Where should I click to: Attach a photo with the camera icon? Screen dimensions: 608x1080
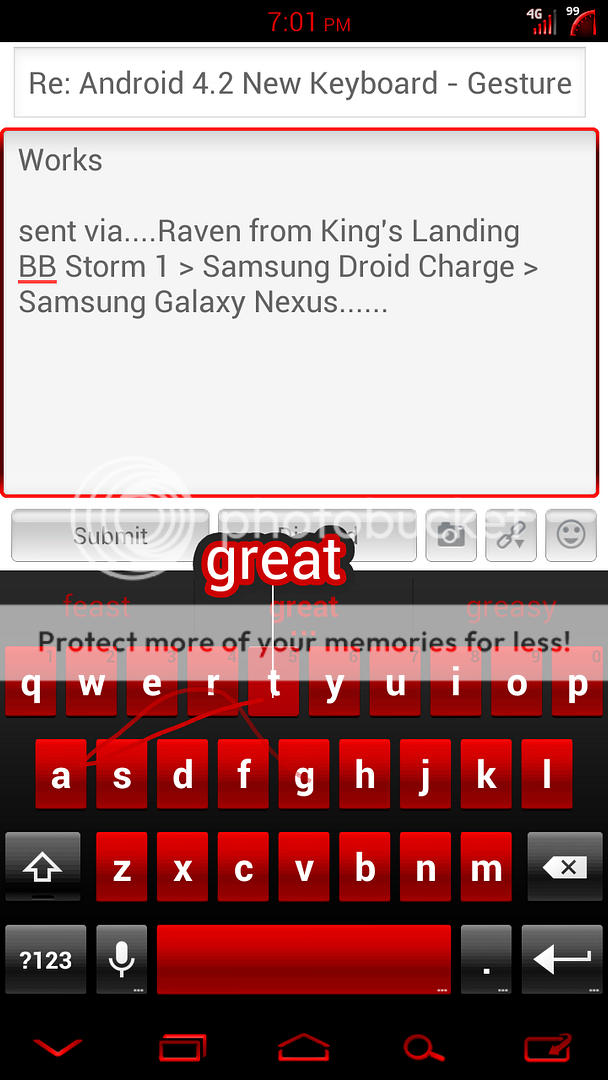451,535
